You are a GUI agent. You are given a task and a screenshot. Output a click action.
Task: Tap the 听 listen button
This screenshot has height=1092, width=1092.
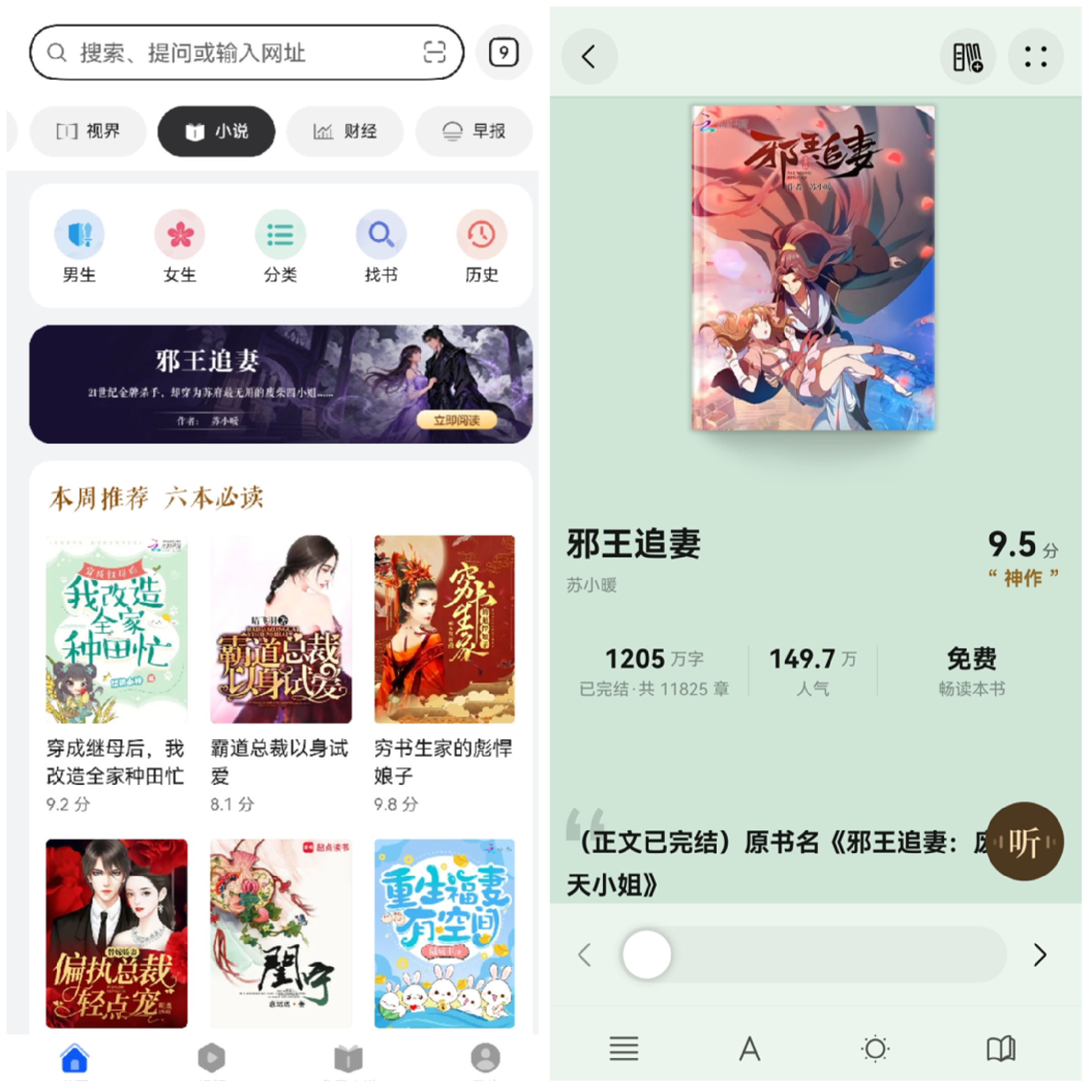[x=1024, y=842]
